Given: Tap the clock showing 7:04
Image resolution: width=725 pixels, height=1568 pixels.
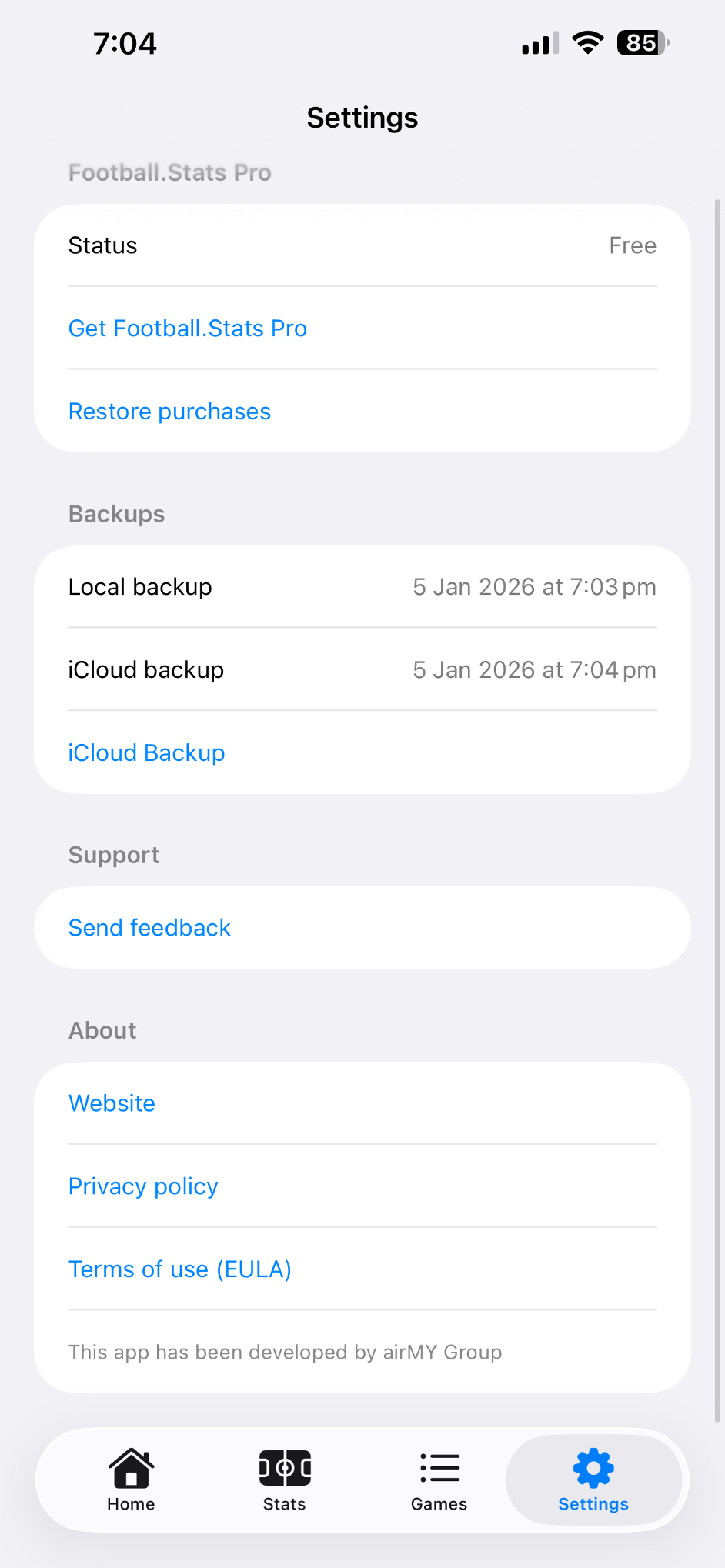Looking at the screenshot, I should (x=125, y=44).
